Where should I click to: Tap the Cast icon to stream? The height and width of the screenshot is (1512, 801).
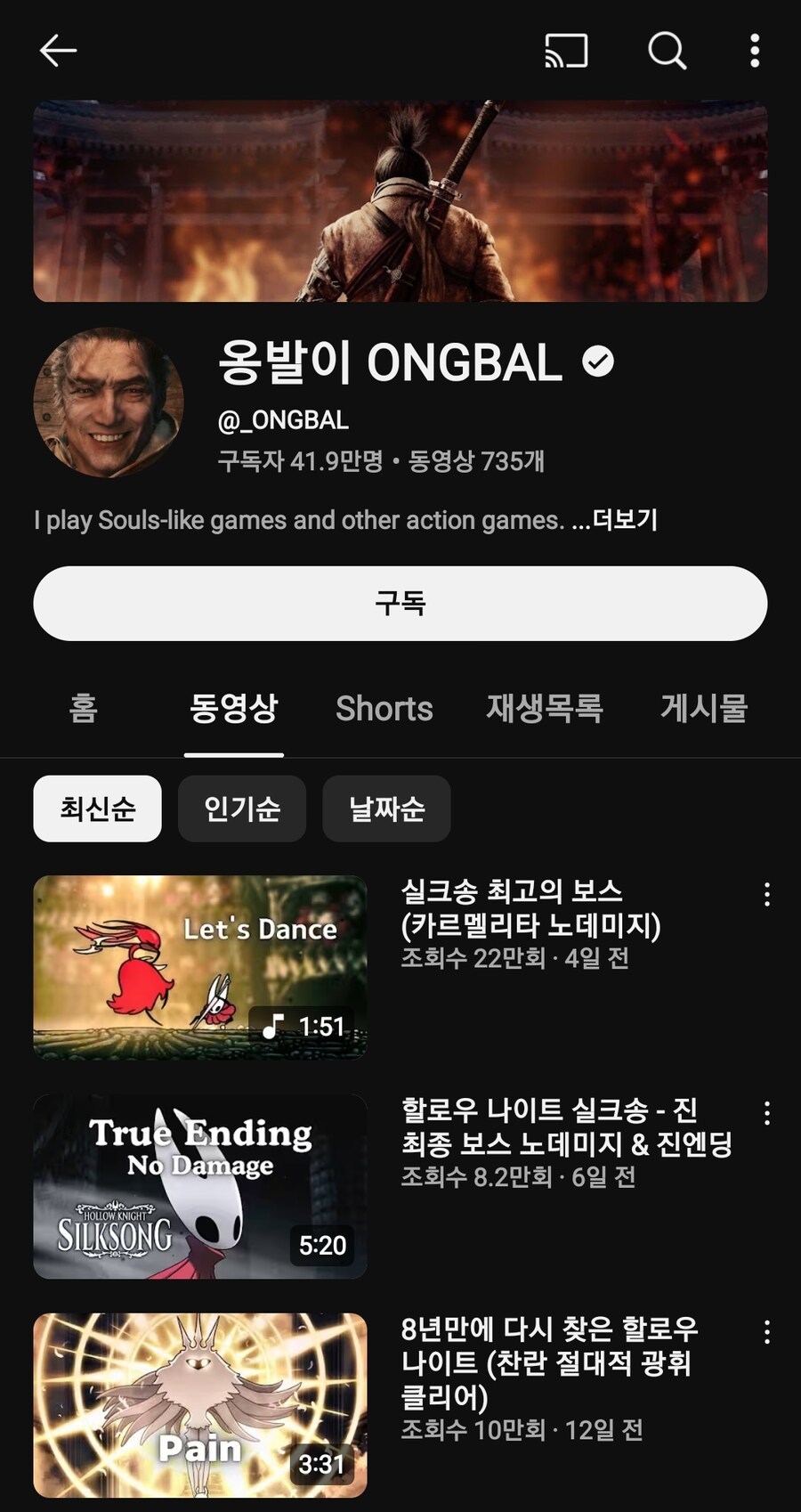pyautogui.click(x=567, y=51)
